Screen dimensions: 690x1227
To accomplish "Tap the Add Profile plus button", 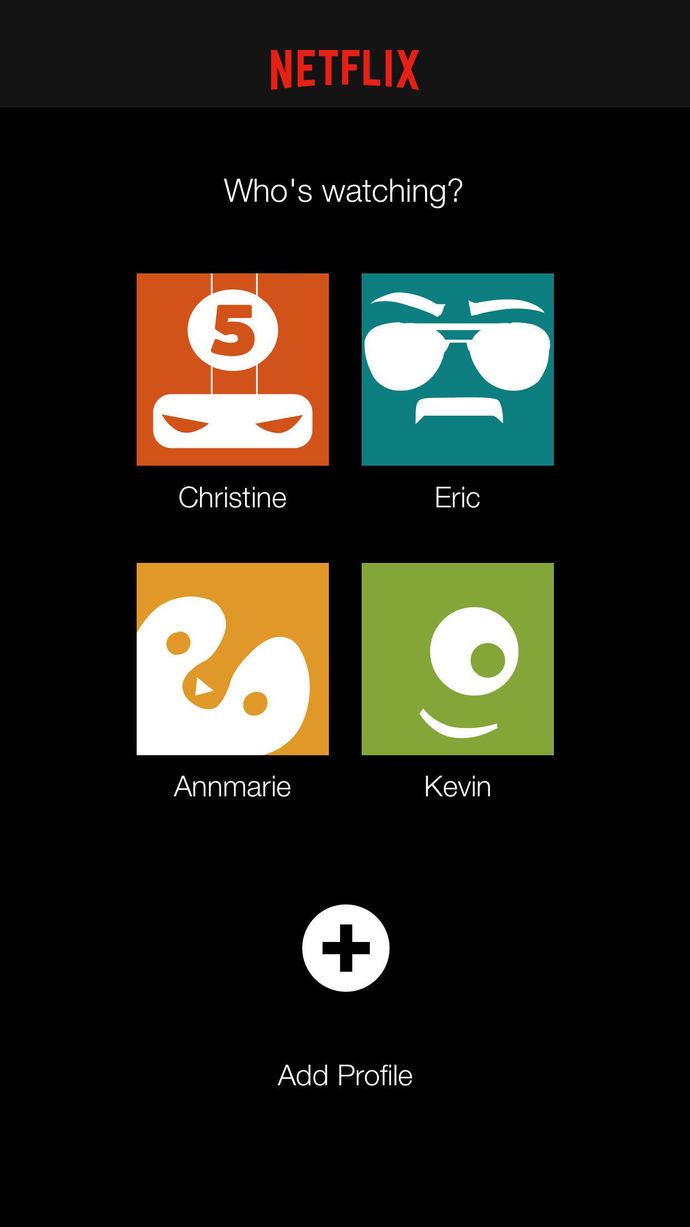I will click(345, 947).
